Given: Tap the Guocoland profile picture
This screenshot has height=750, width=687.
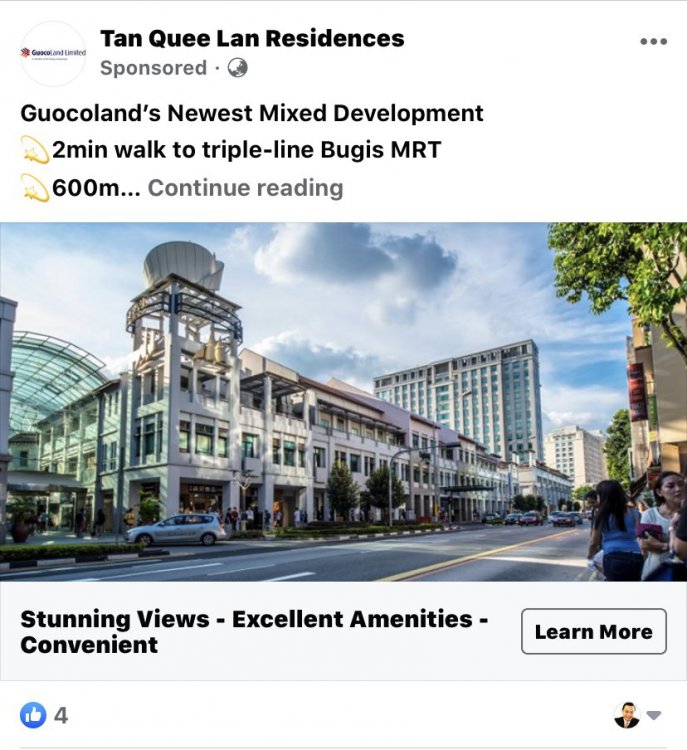Looking at the screenshot, I should click(52, 53).
